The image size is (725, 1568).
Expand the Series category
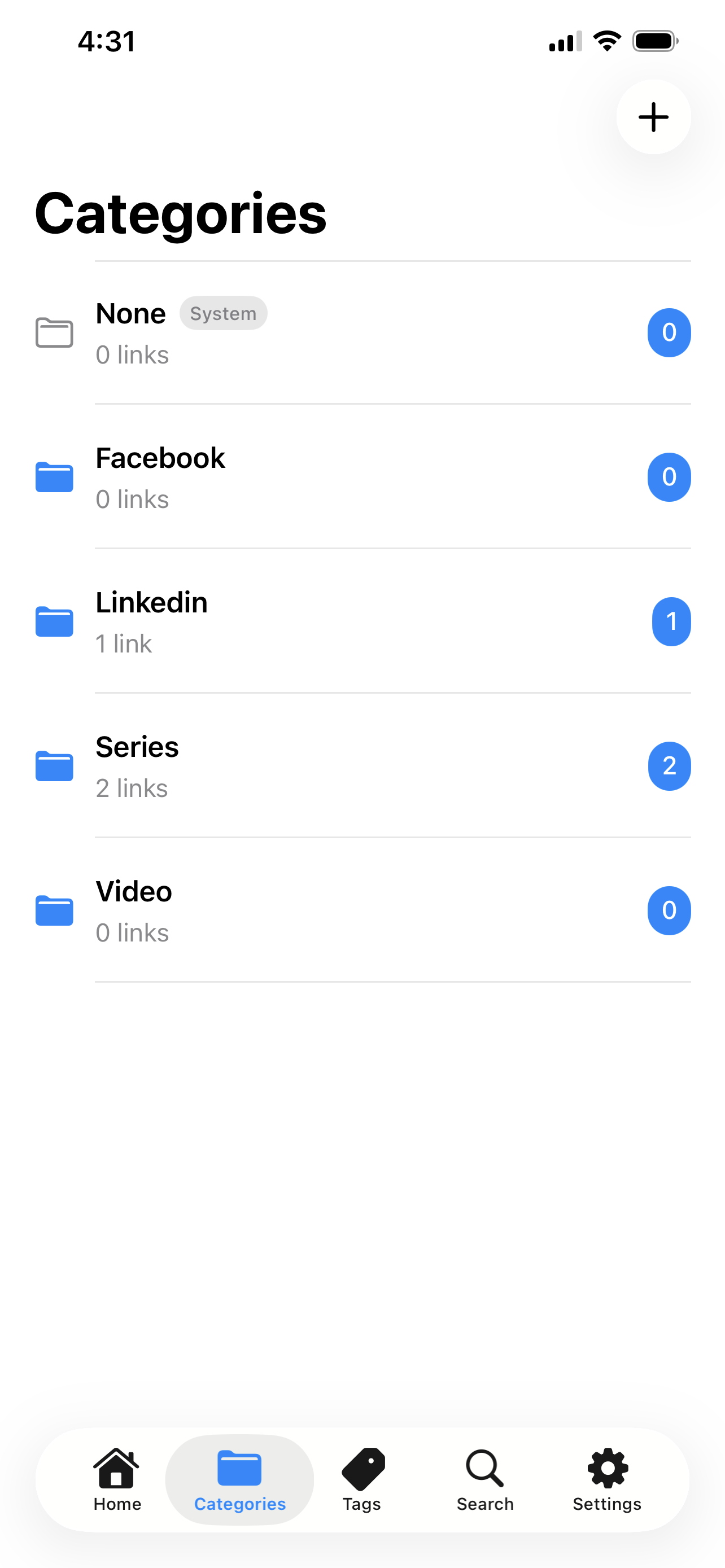[362, 766]
